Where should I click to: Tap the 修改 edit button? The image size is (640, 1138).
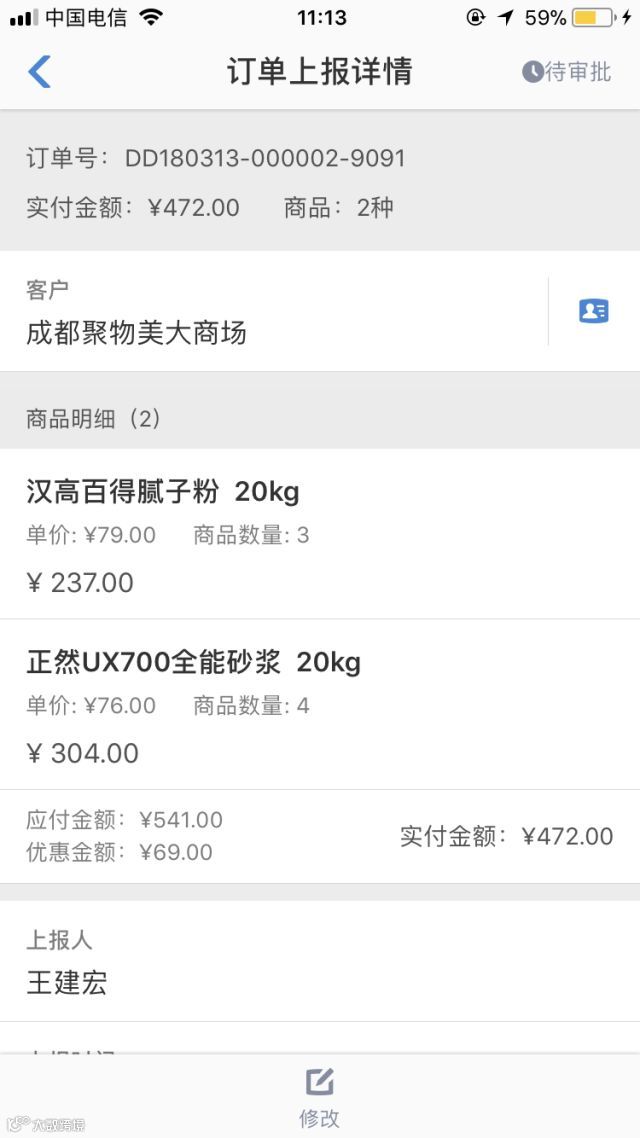[x=319, y=1096]
